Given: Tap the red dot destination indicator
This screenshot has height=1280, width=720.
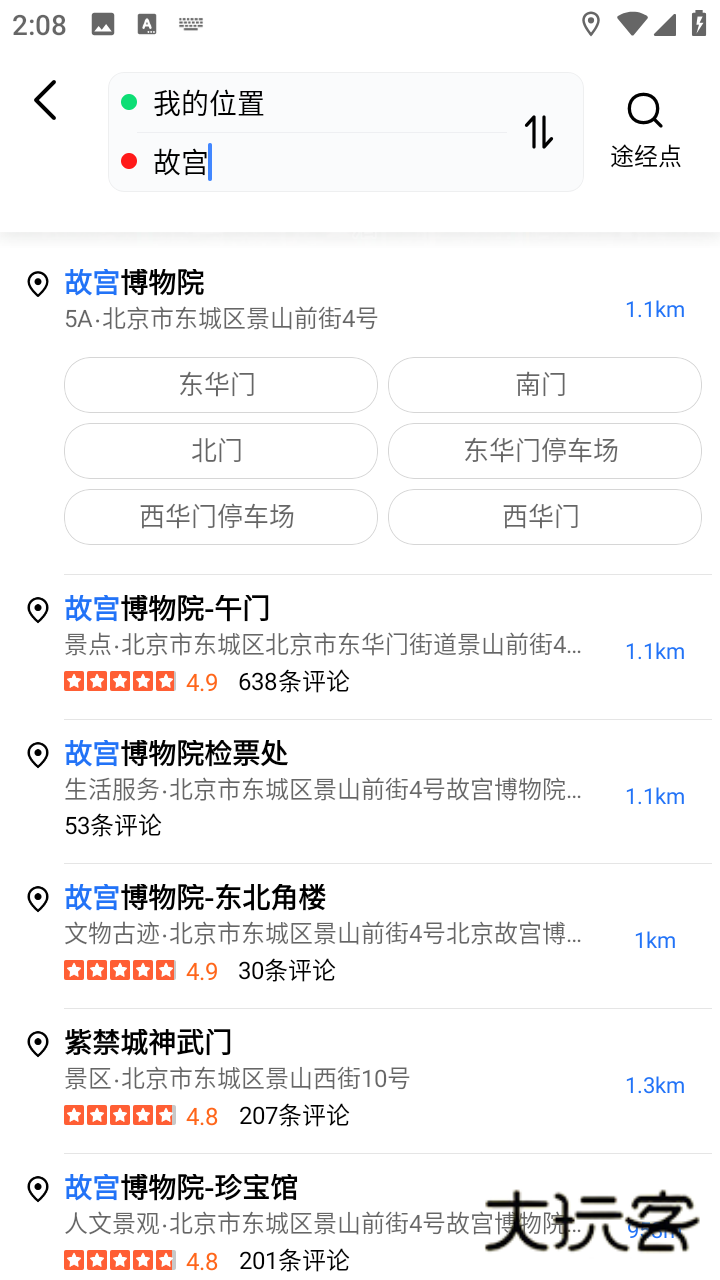Looking at the screenshot, I should pyautogui.click(x=128, y=161).
